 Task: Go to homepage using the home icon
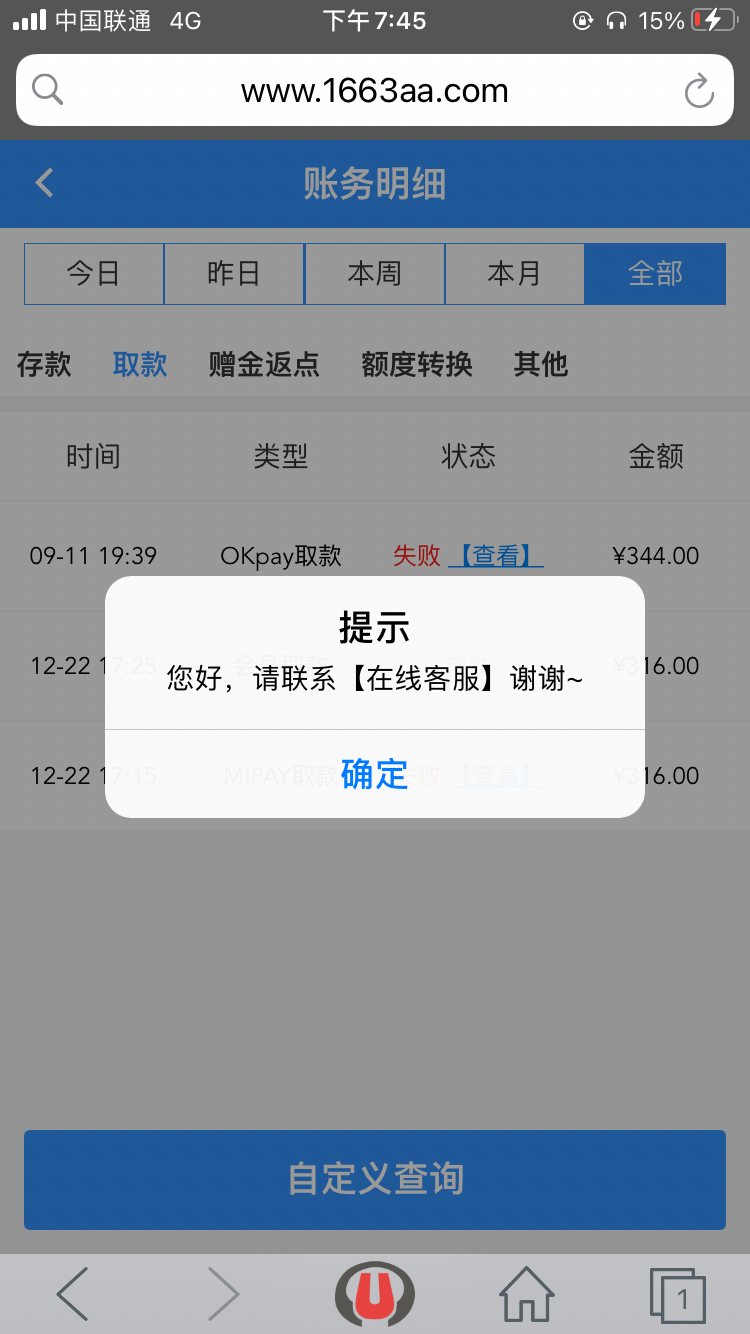click(x=526, y=1293)
